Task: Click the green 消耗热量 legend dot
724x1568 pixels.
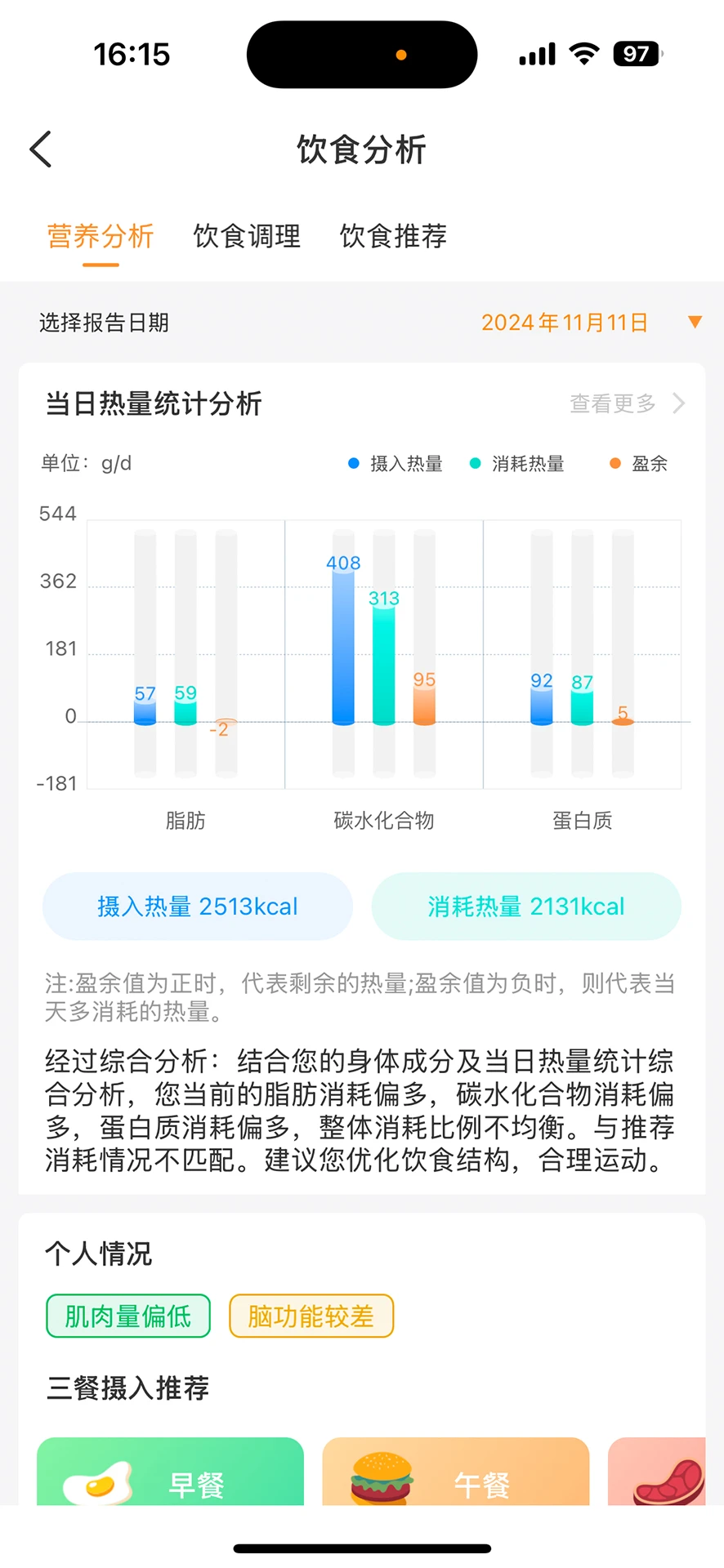Action: click(x=473, y=463)
